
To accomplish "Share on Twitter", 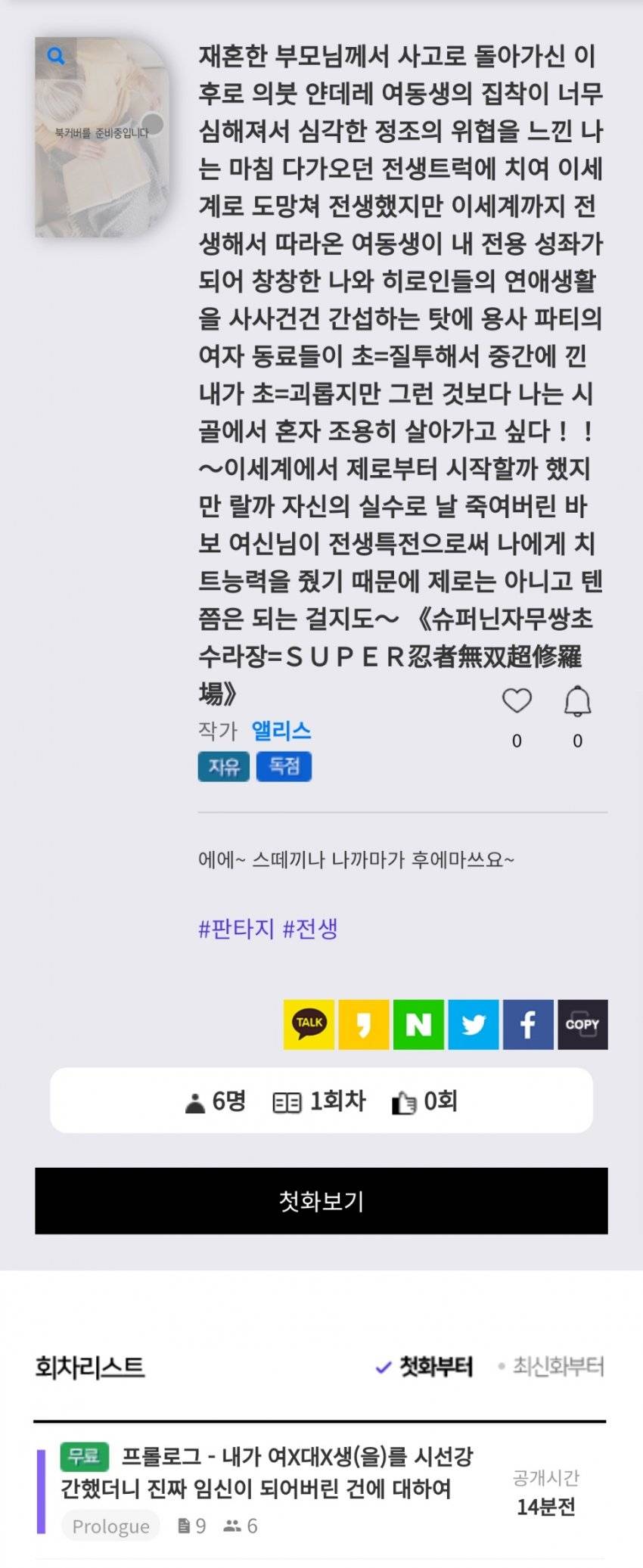I will click(x=474, y=1024).
